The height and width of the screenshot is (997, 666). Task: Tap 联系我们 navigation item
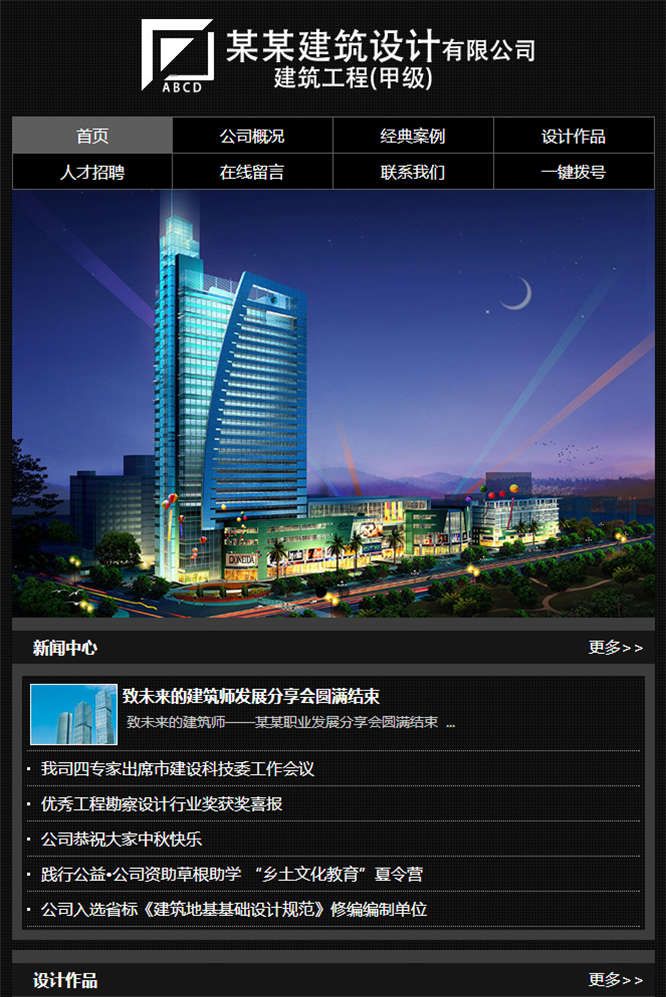pos(412,171)
